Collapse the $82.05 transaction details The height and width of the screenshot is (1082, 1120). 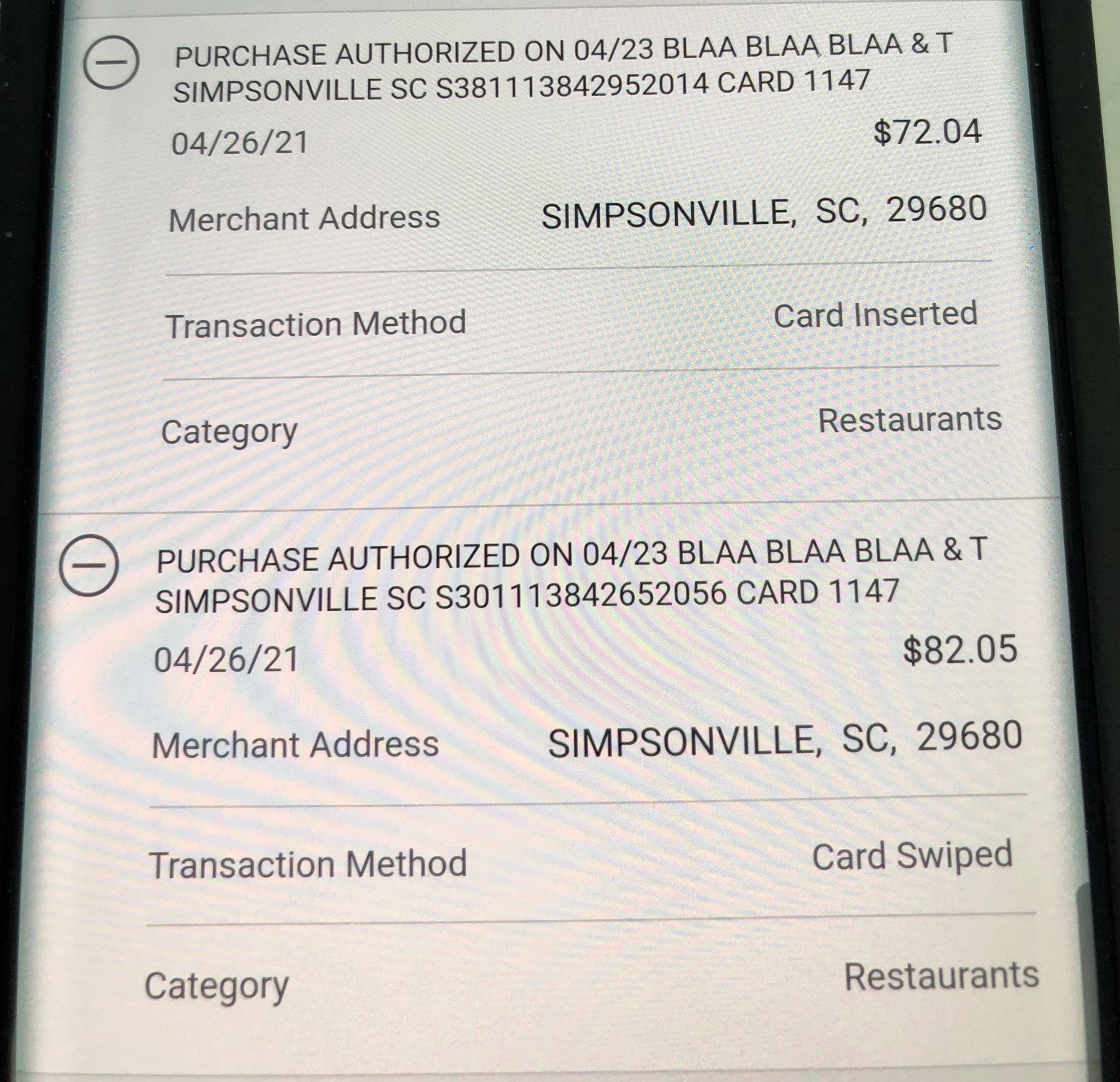(x=88, y=565)
